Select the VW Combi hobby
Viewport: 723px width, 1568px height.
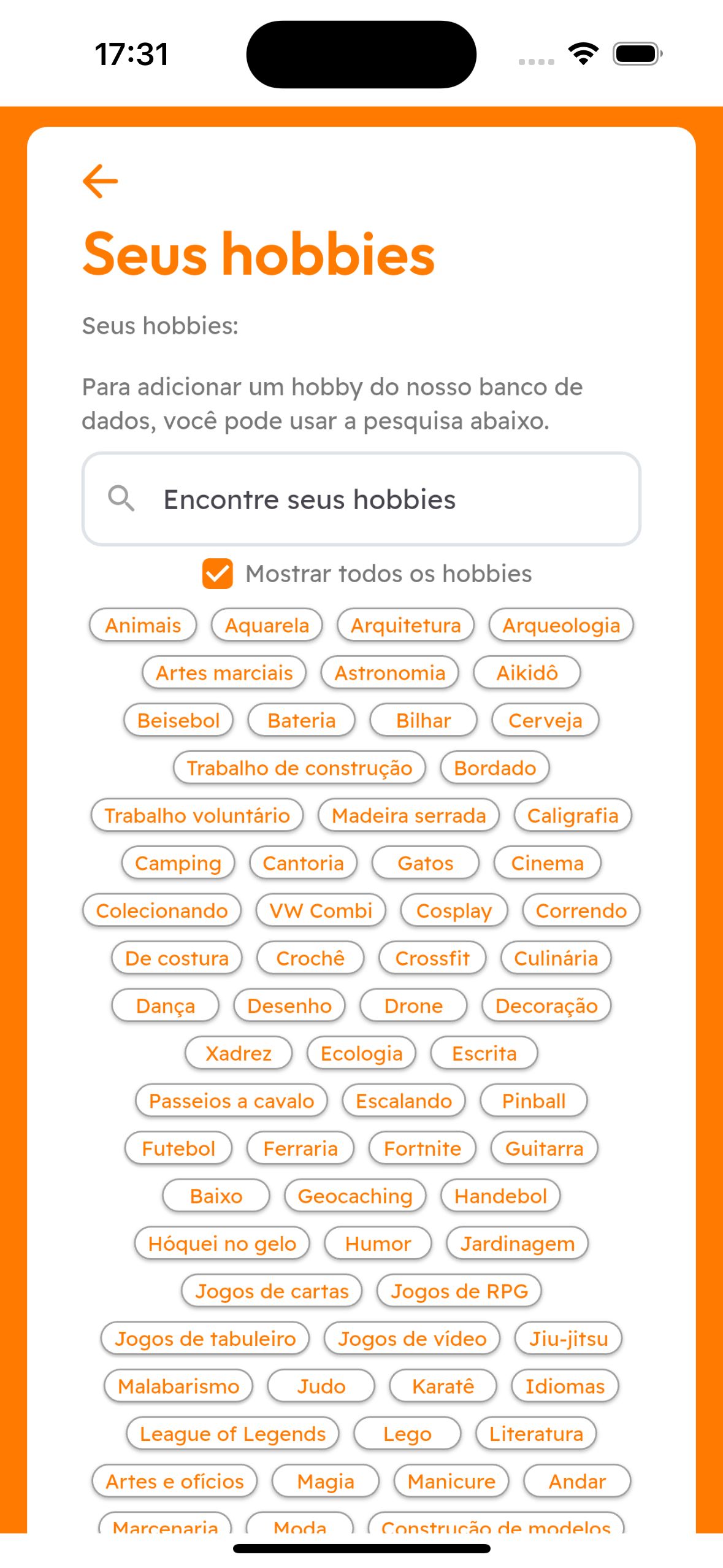(x=321, y=910)
